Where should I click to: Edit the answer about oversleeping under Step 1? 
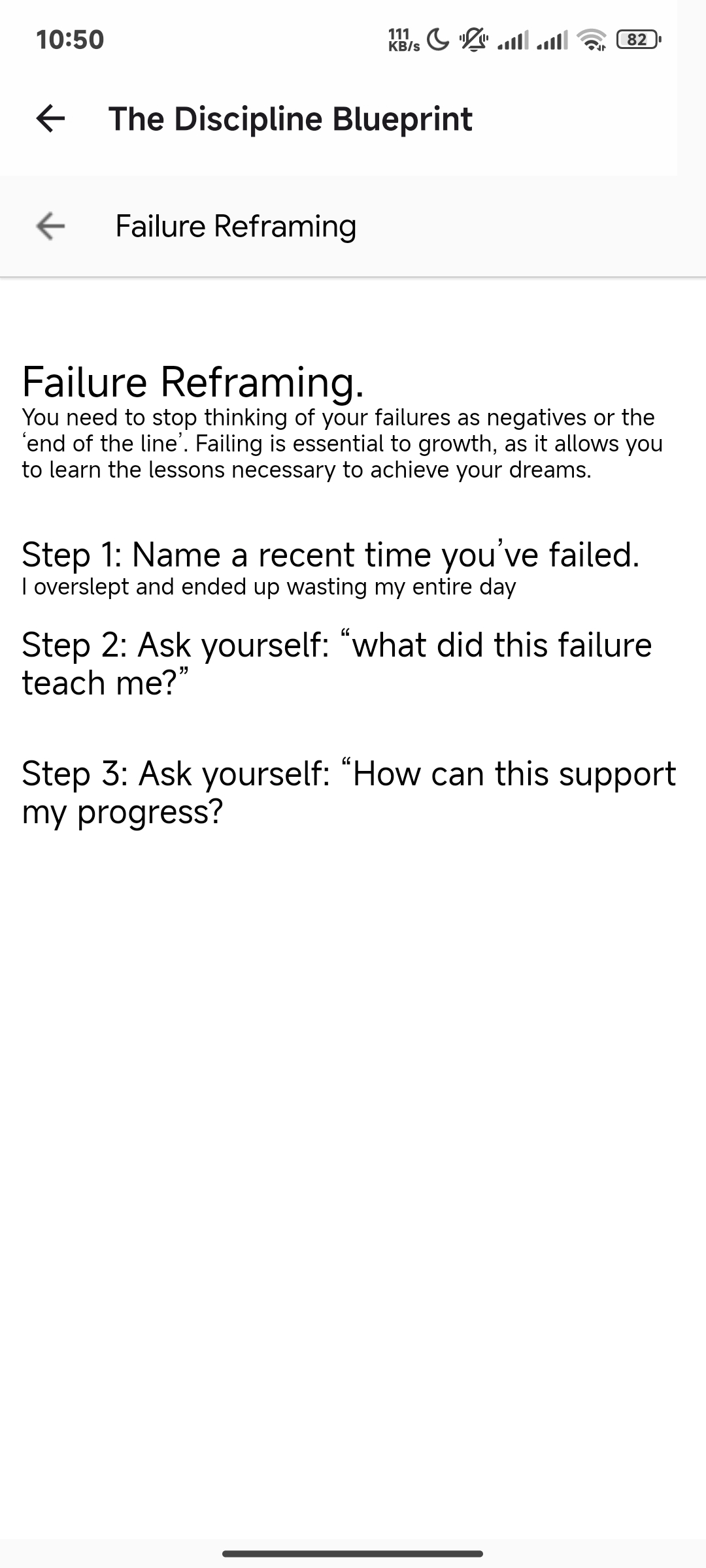click(269, 587)
